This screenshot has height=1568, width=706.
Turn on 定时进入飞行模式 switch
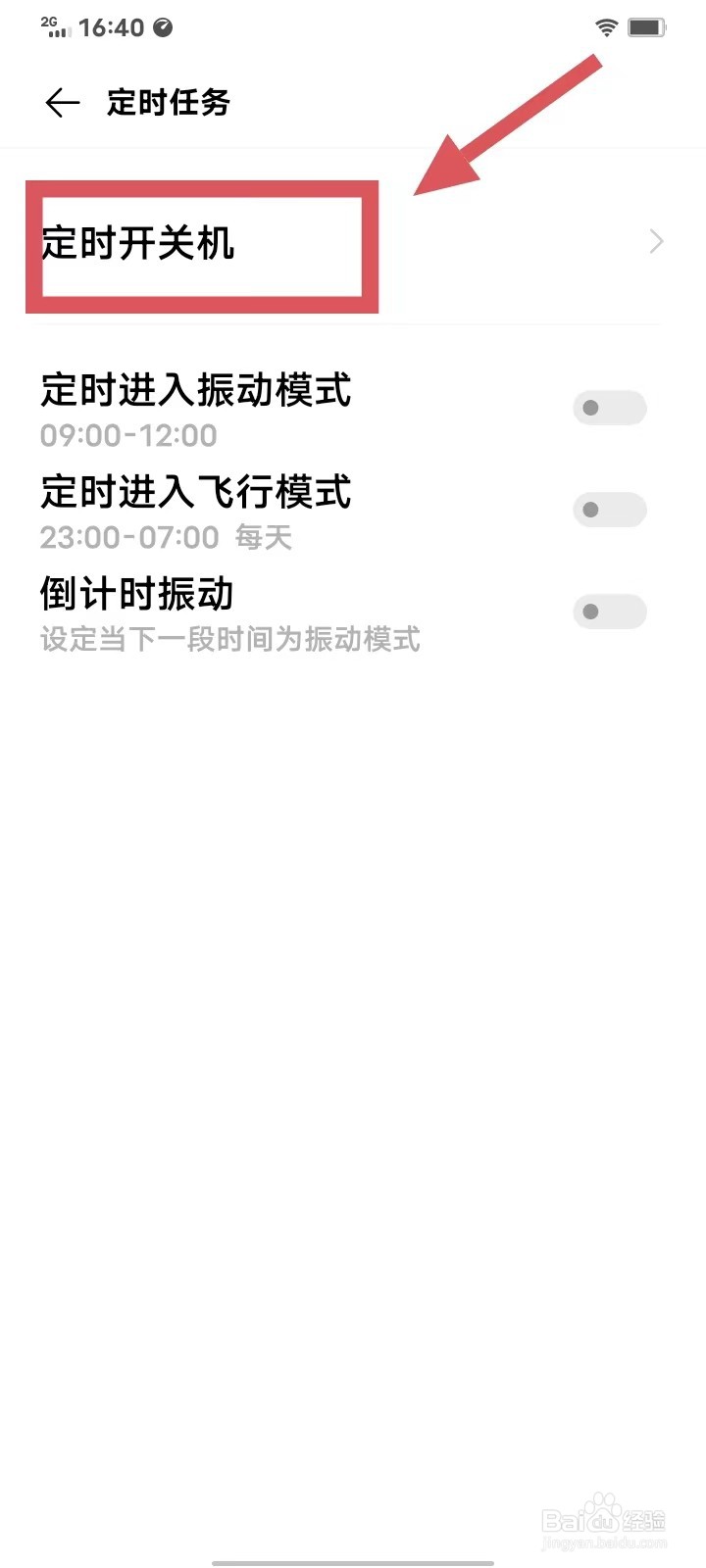pos(609,510)
